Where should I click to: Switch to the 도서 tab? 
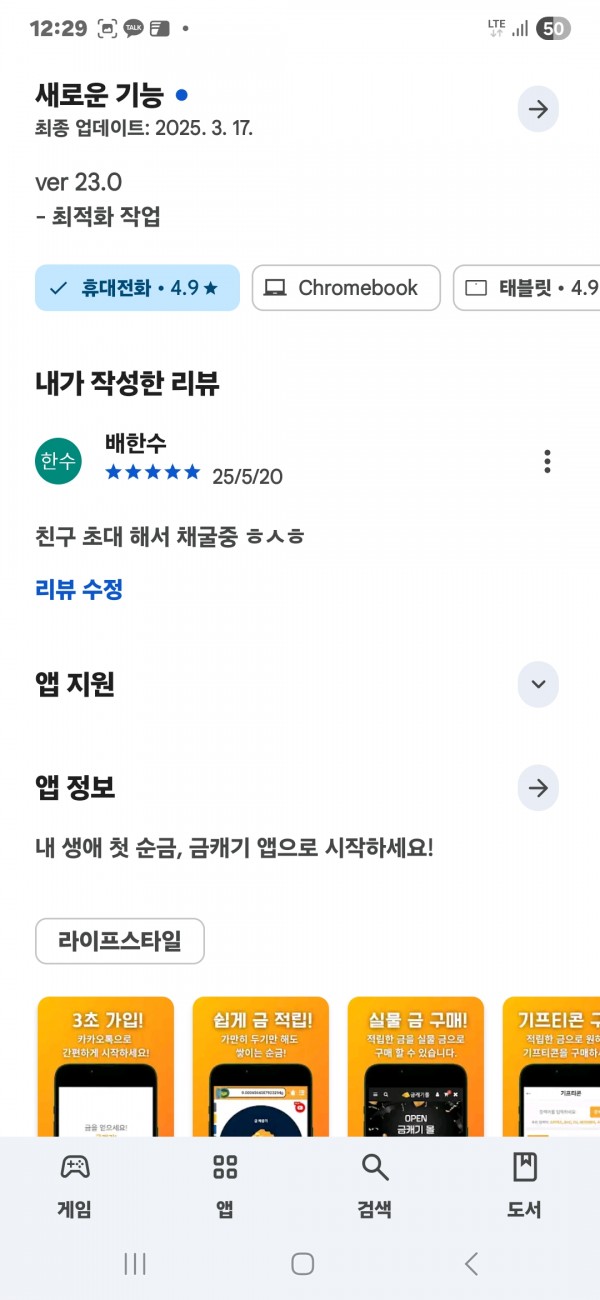[525, 1186]
